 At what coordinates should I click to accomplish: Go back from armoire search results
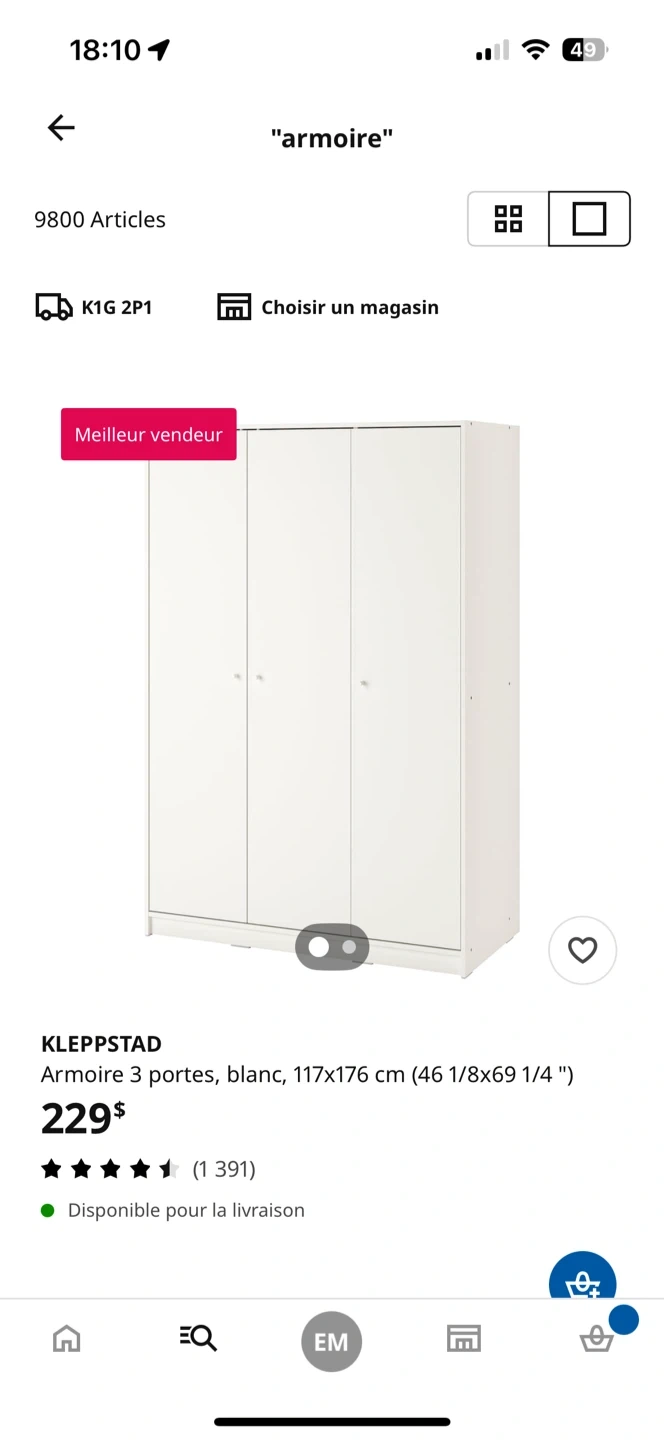click(61, 128)
